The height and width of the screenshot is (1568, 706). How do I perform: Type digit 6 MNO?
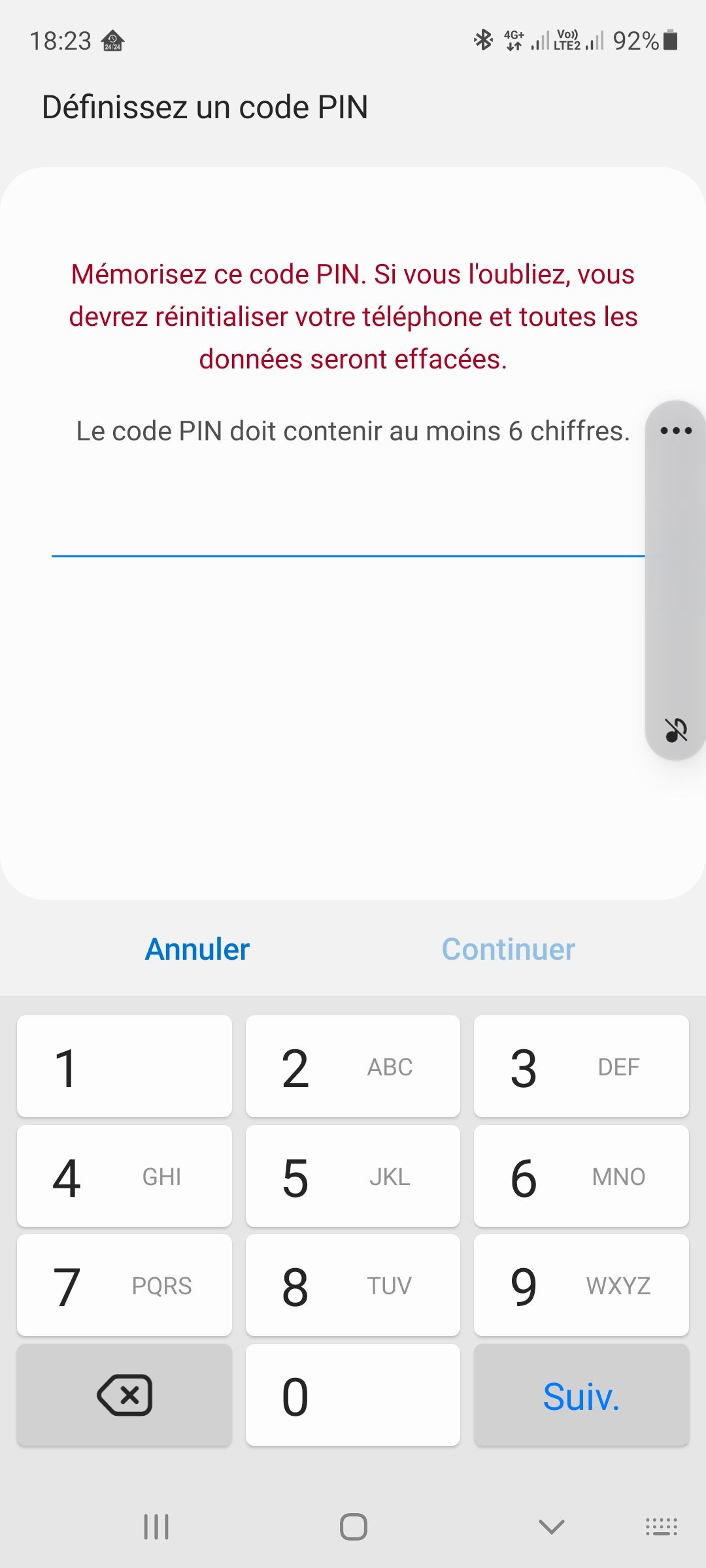pyautogui.click(x=581, y=1176)
